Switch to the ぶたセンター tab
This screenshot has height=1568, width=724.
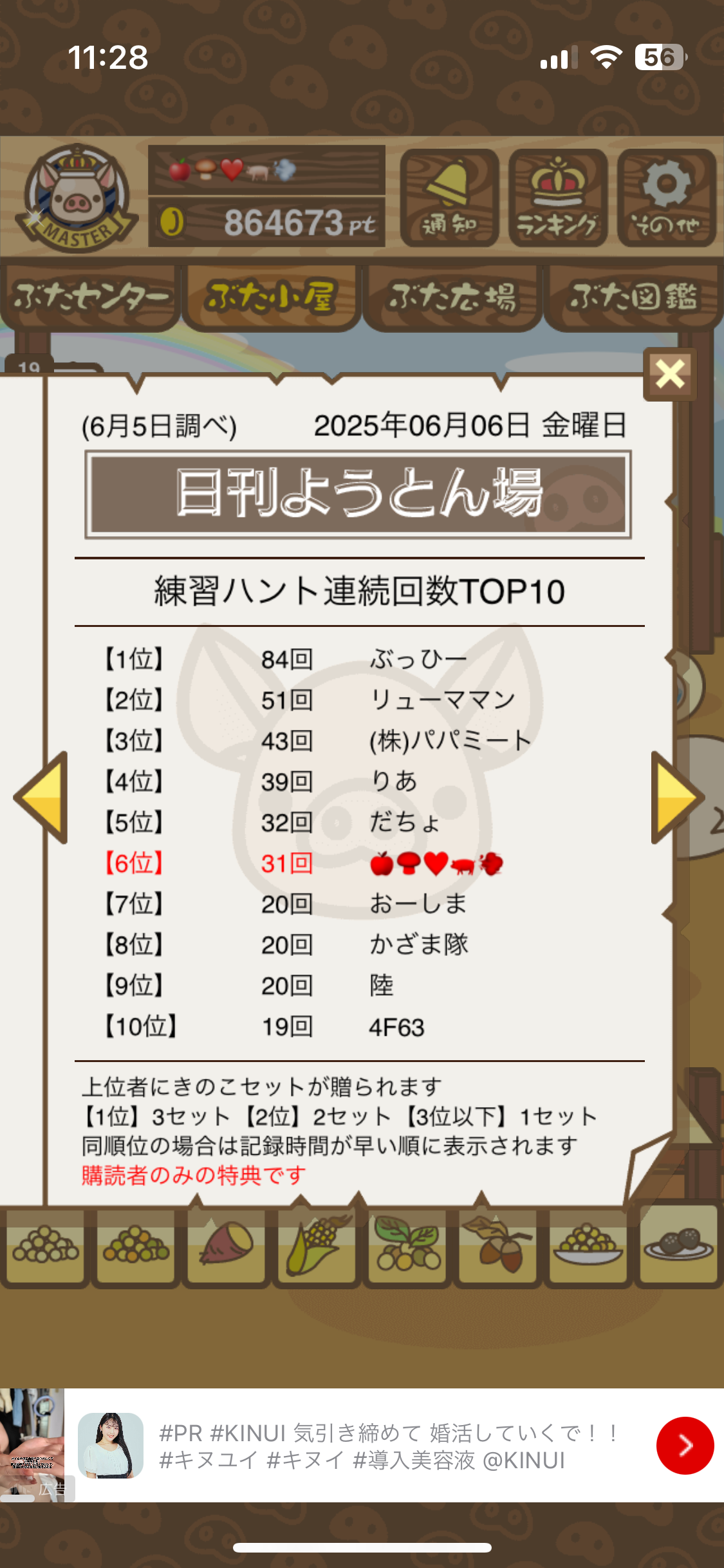click(90, 297)
